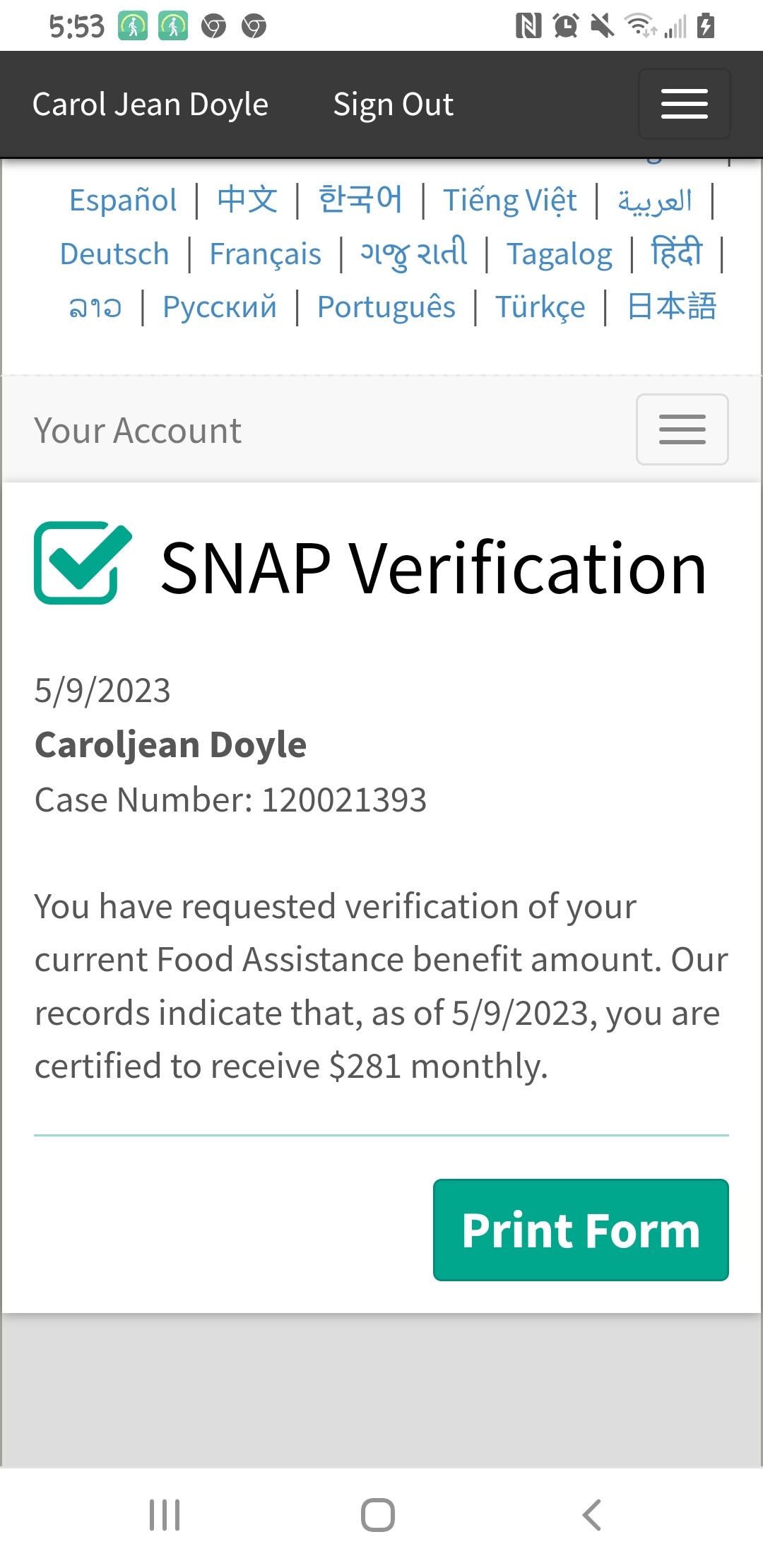The width and height of the screenshot is (763, 1568).
Task: Change language to Deutsch
Action: (x=114, y=254)
